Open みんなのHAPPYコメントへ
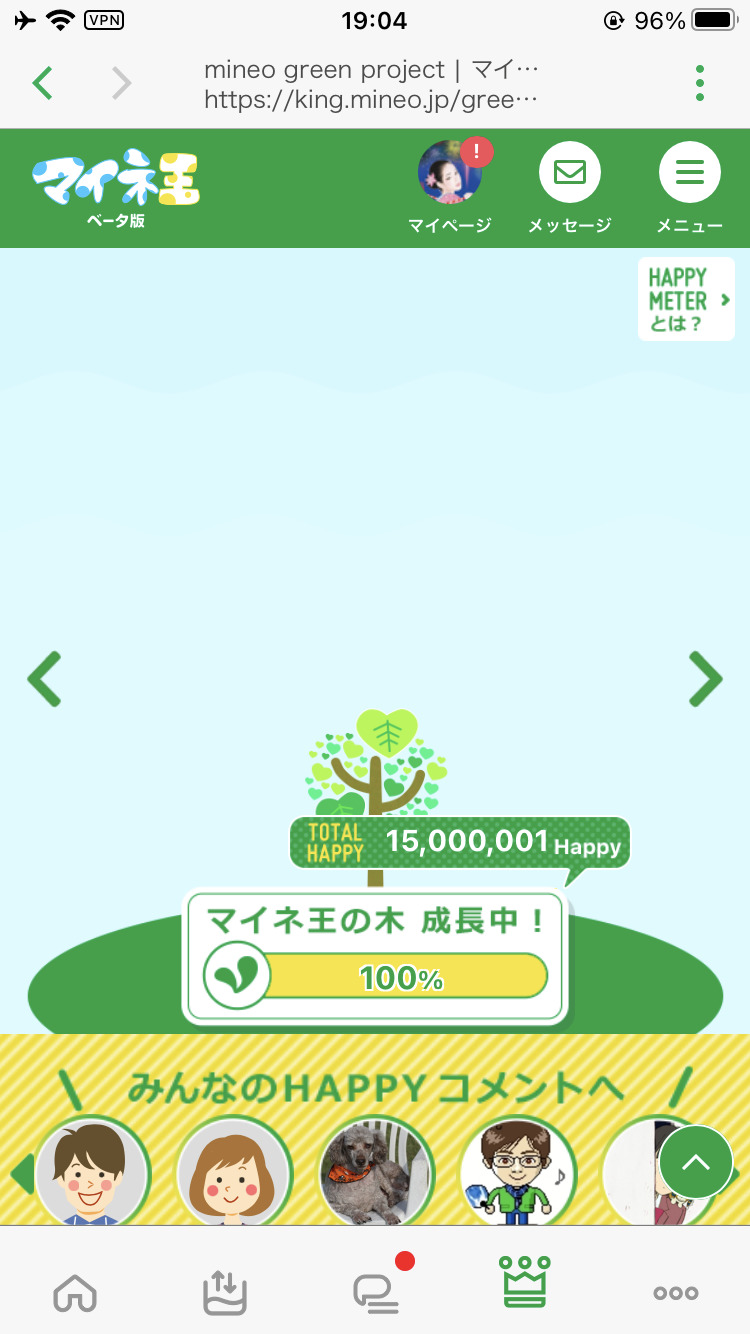Viewport: 750px width, 1334px height. pos(375,1086)
